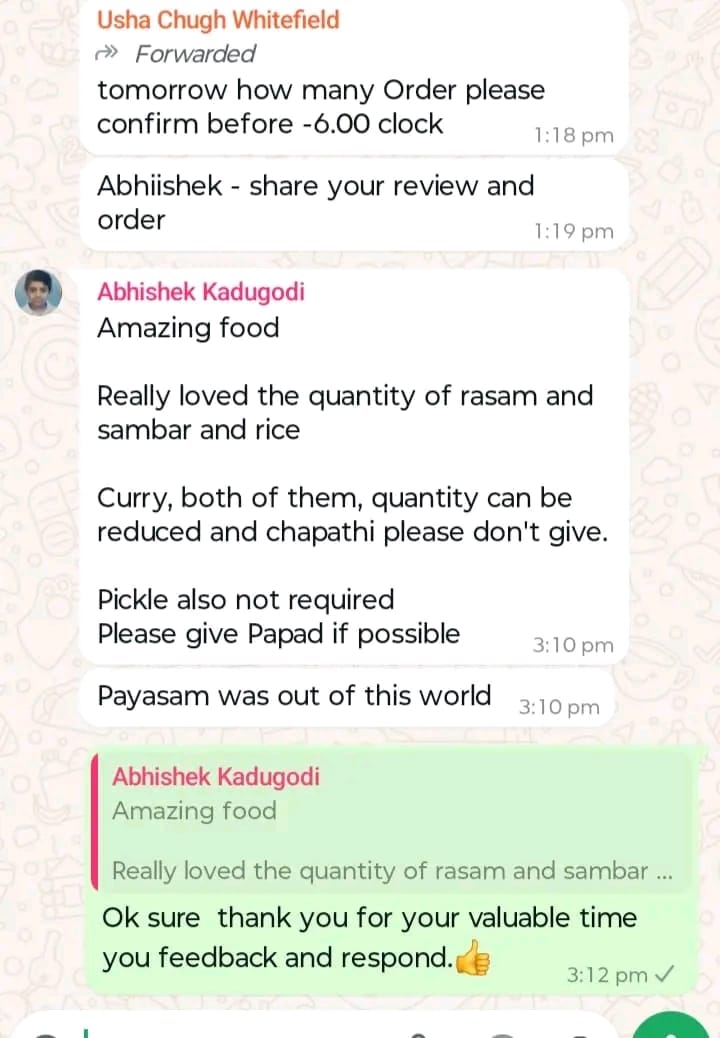Tap sender name Usha Chugh Whitefield
This screenshot has height=1038, width=720.
tap(218, 19)
